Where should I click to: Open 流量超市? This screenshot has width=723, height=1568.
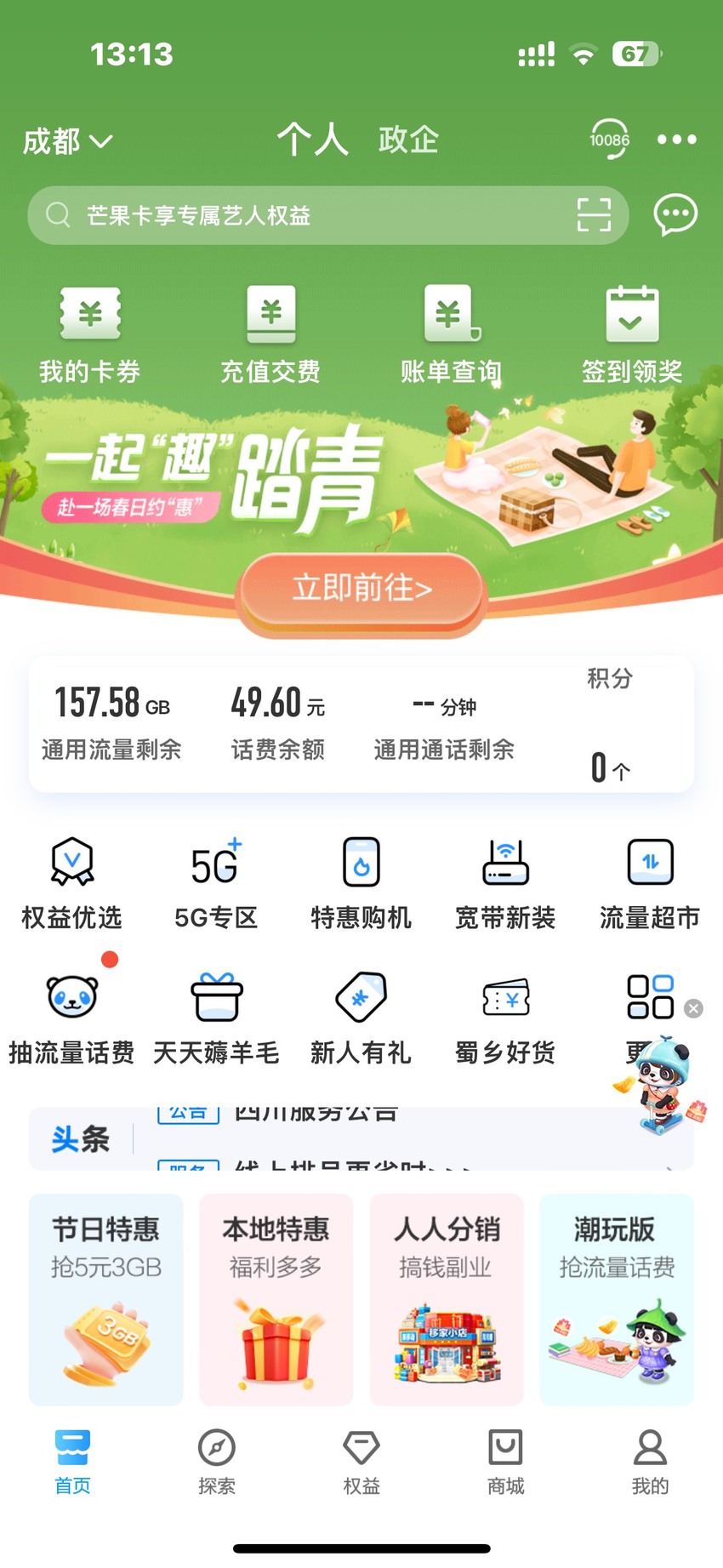(x=650, y=883)
